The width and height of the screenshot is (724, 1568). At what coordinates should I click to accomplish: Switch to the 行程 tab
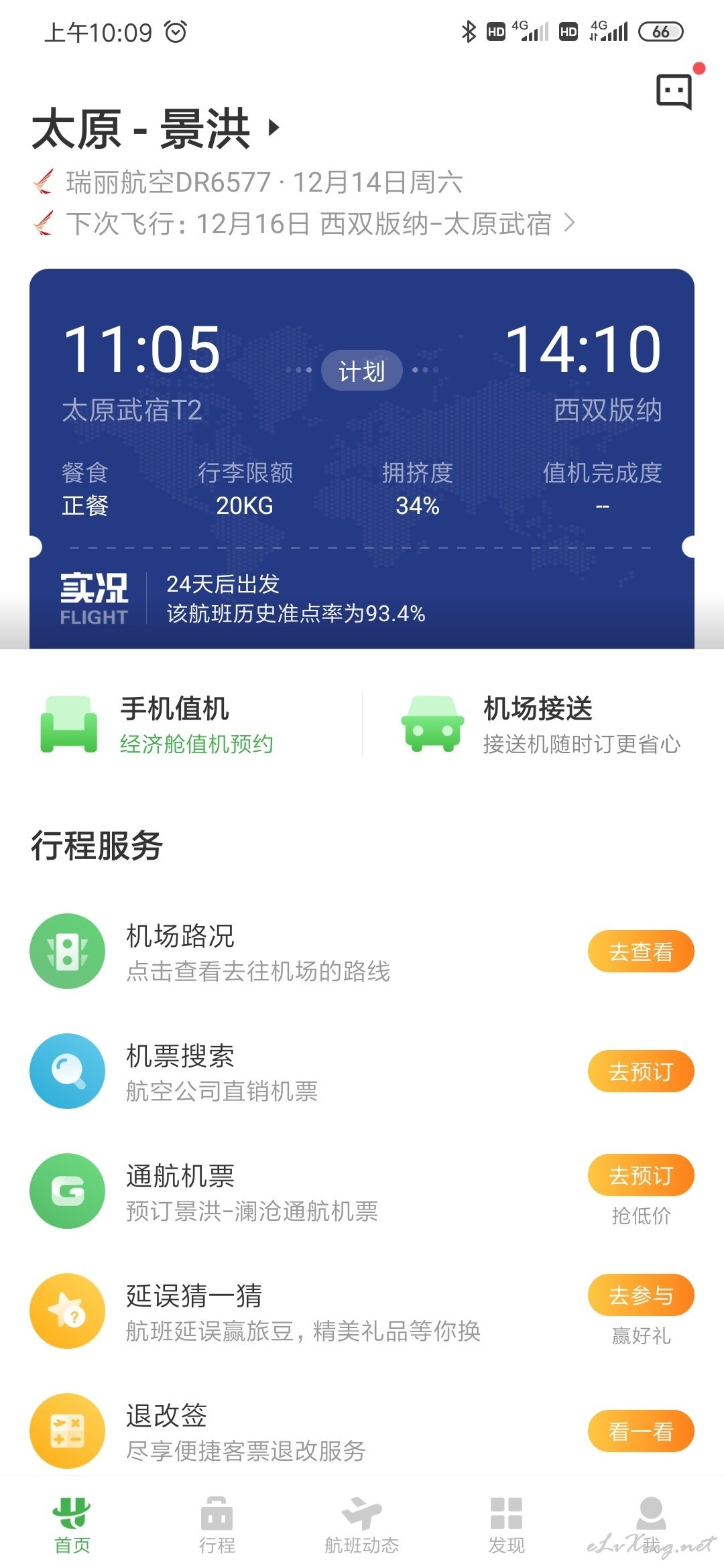pyautogui.click(x=217, y=1524)
